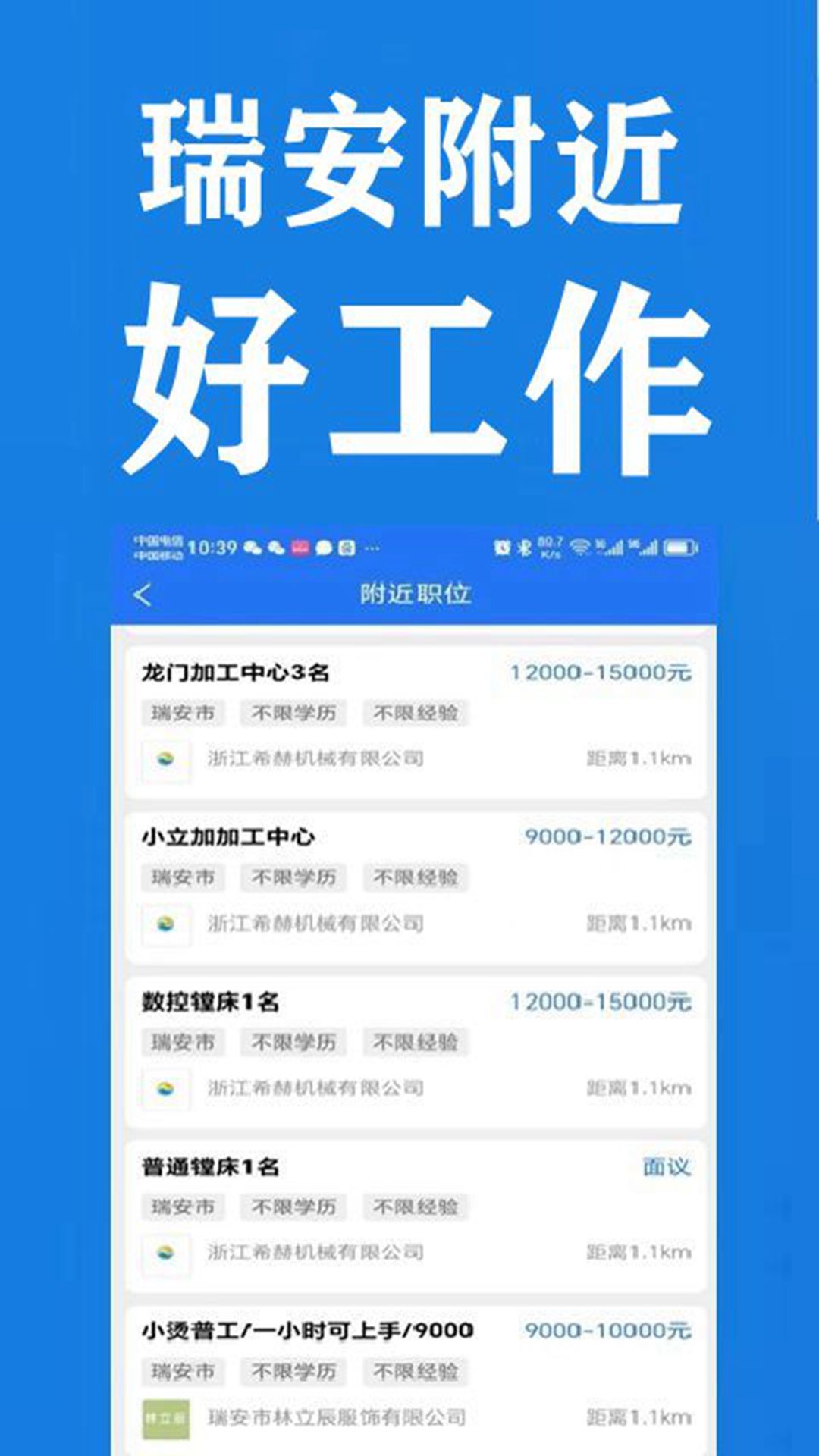Toggle the 不限经验 experience tag
819x1456 pixels.
(x=417, y=712)
